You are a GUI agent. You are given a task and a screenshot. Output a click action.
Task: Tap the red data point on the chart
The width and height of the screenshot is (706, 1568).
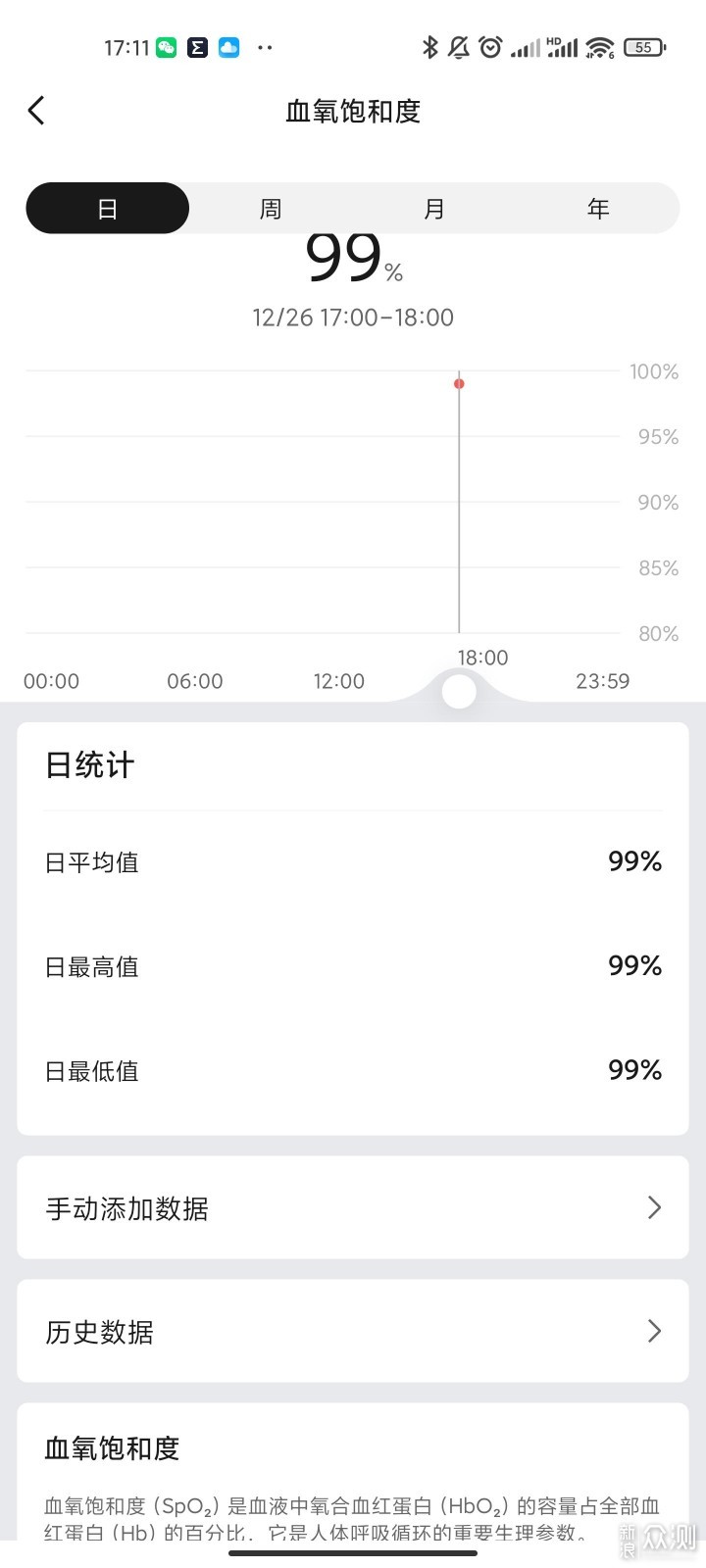coord(459,383)
